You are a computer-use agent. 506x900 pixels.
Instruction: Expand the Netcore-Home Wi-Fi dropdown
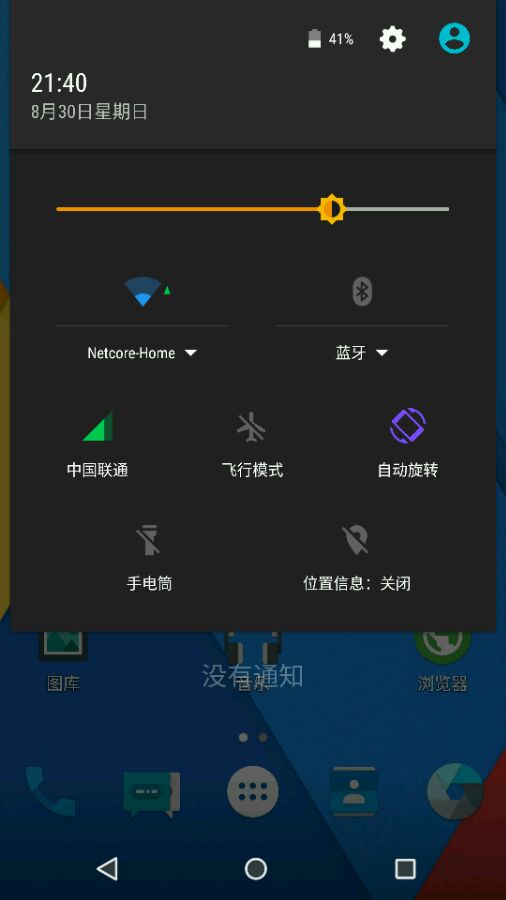click(142, 353)
